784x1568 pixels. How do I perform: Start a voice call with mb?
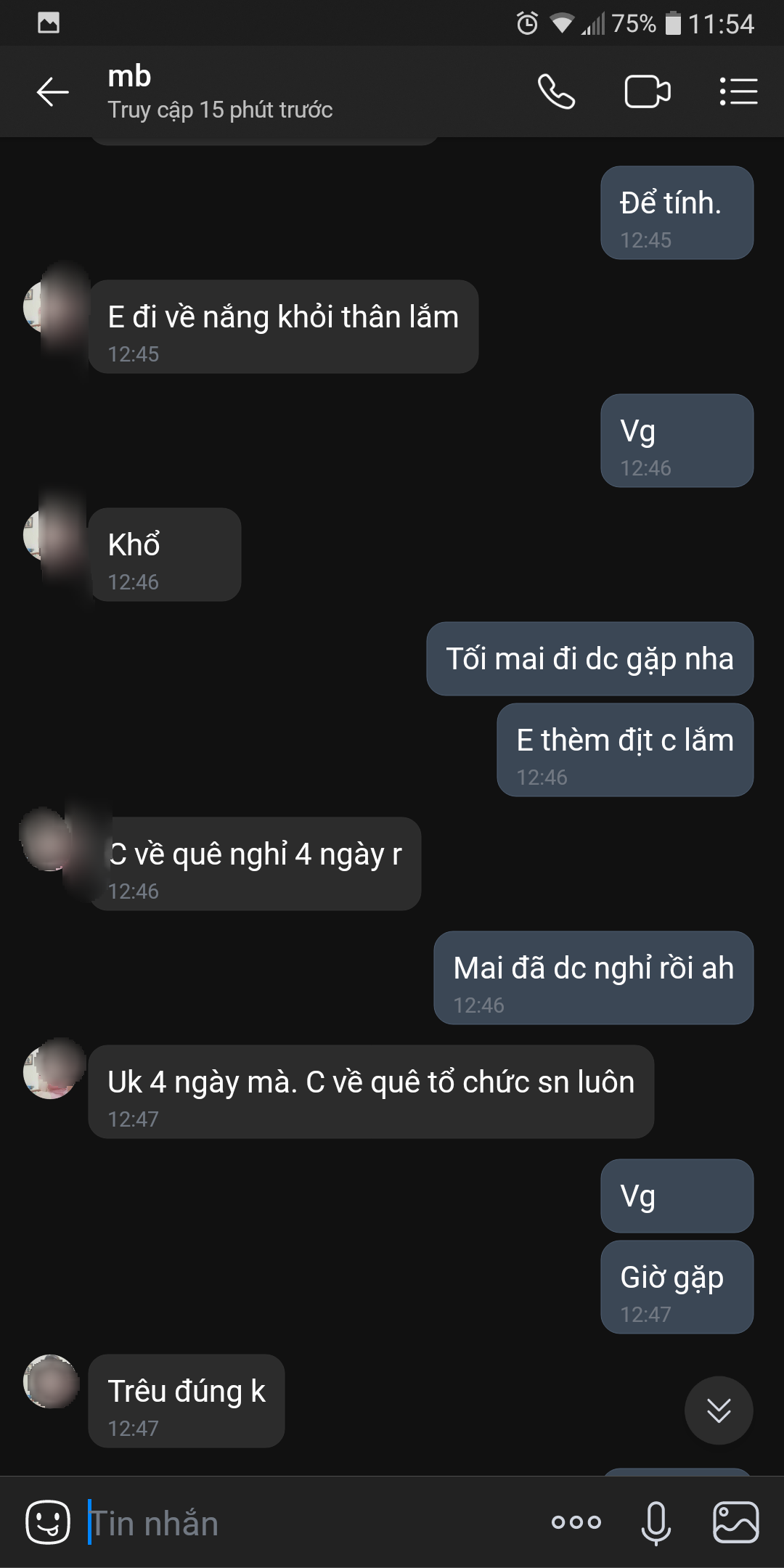point(556,92)
